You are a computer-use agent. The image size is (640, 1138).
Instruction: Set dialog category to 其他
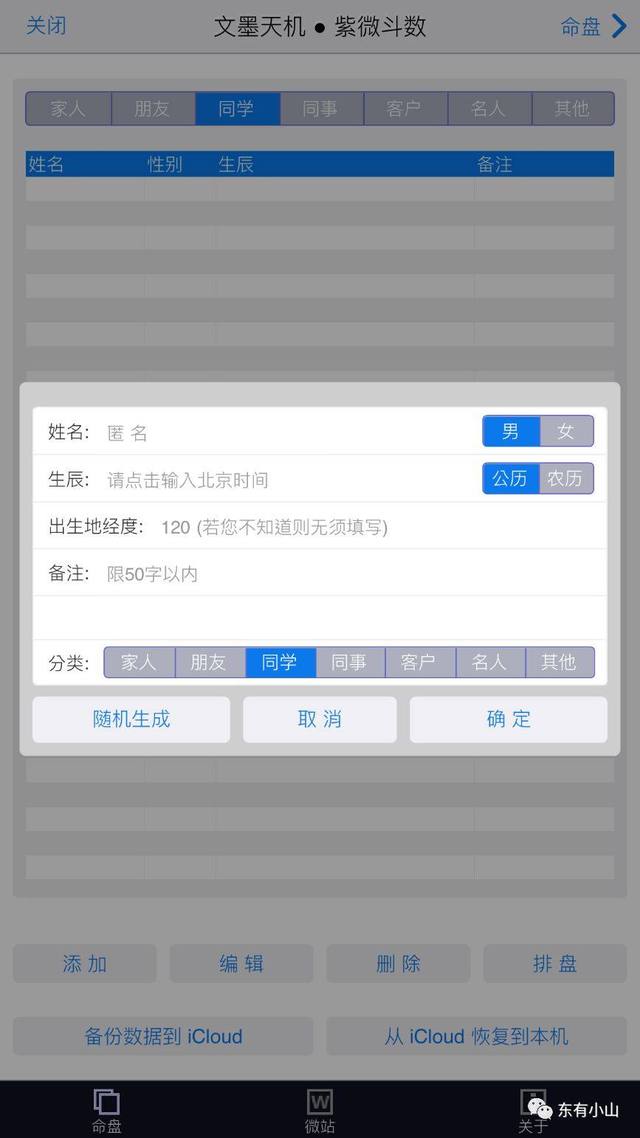(x=559, y=662)
